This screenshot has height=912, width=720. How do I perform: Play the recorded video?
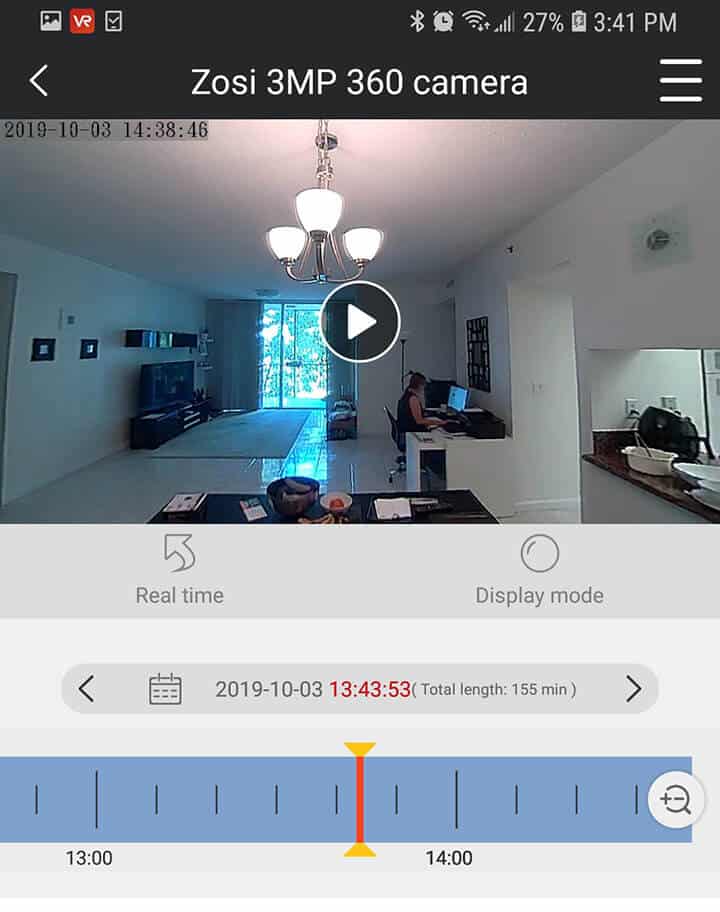[360, 321]
